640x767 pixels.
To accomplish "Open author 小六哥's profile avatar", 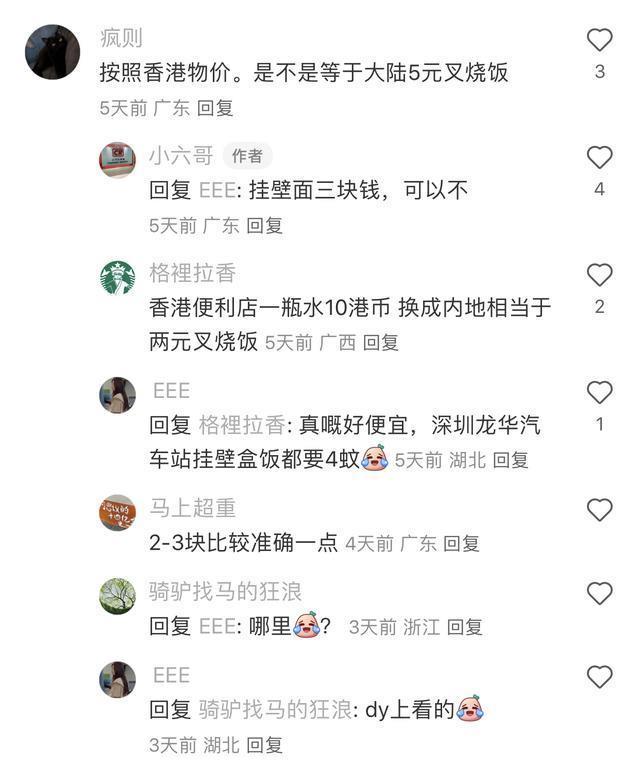I will click(x=117, y=160).
